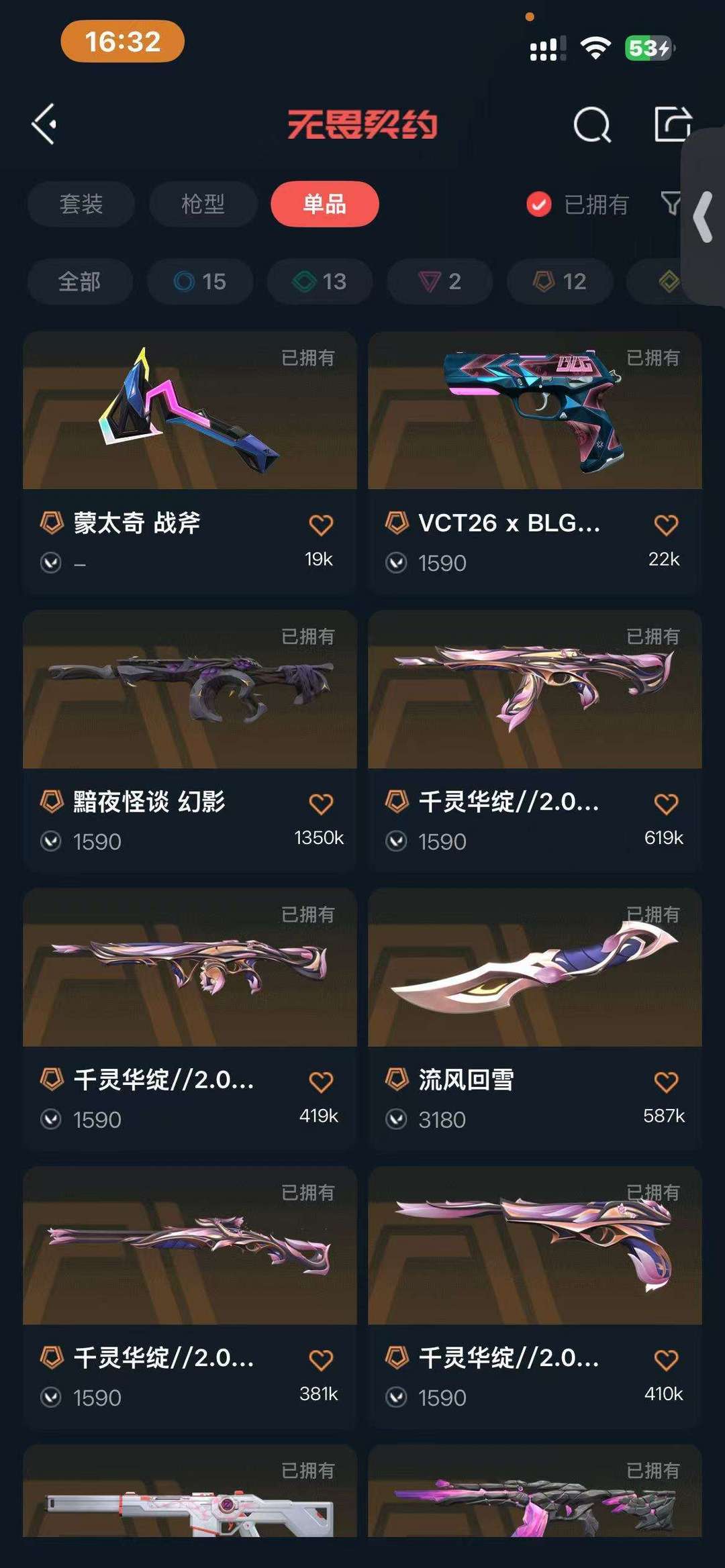Image resolution: width=725 pixels, height=1568 pixels.
Task: Go back using the top-left arrow
Action: 44,124
